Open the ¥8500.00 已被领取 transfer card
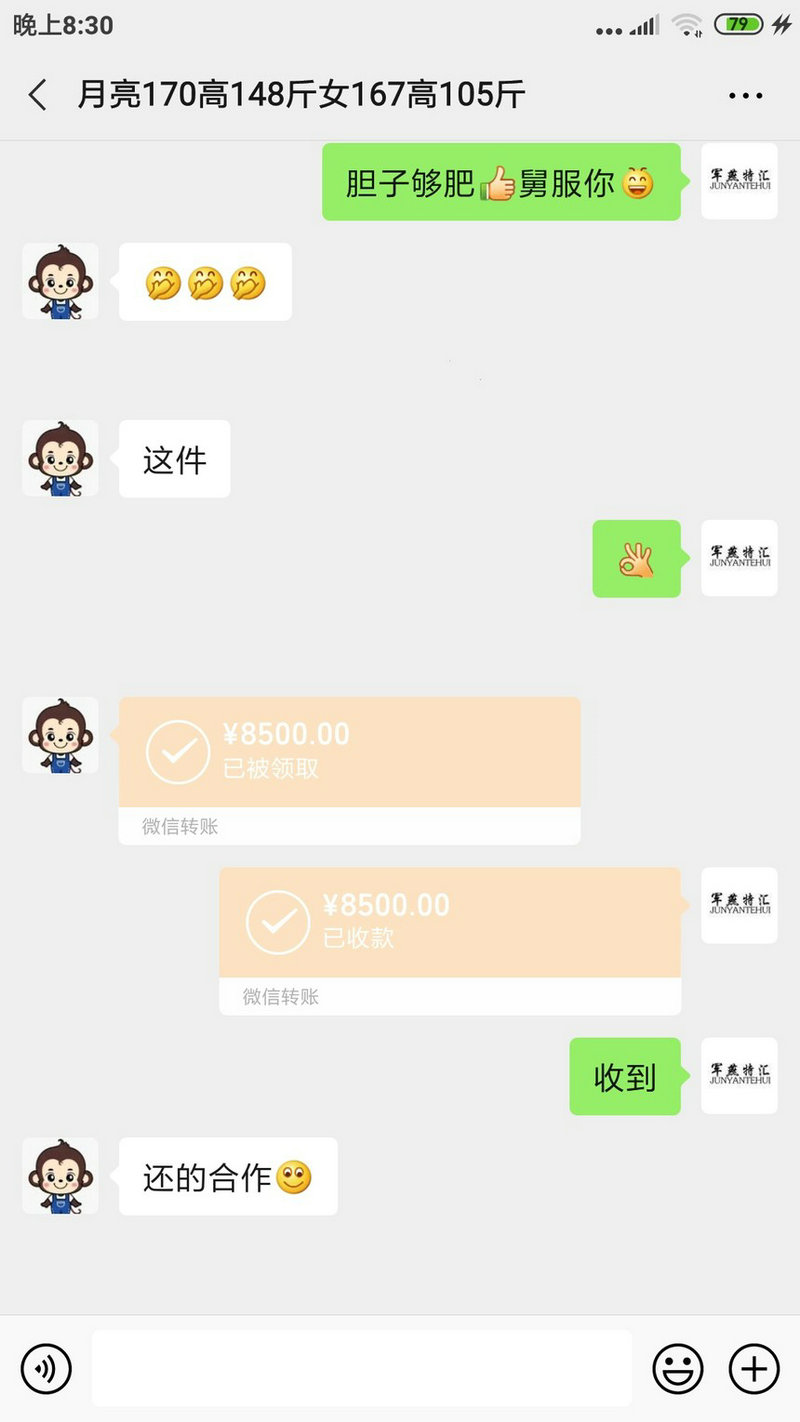The width and height of the screenshot is (800, 1422). [x=349, y=753]
